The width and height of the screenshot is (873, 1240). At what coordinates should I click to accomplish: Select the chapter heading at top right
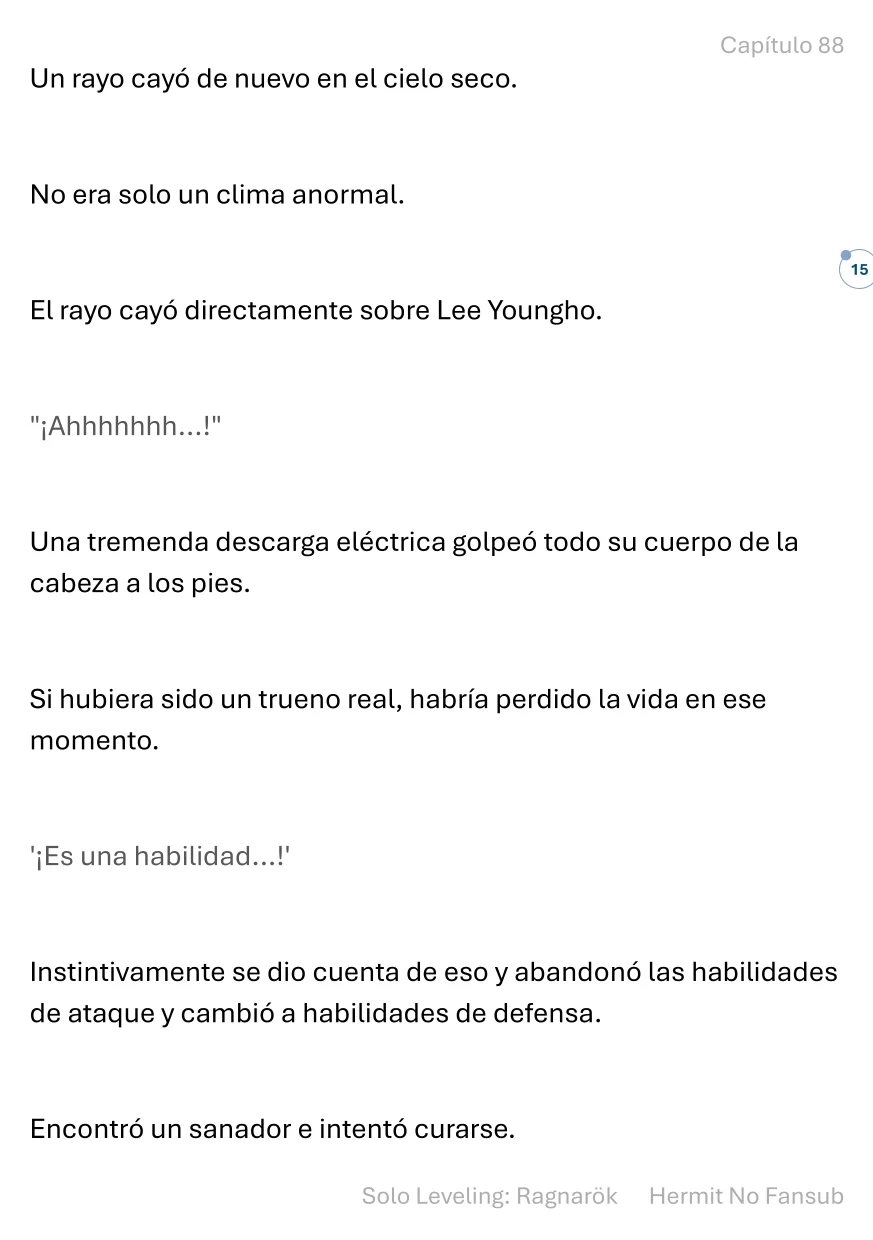point(781,45)
